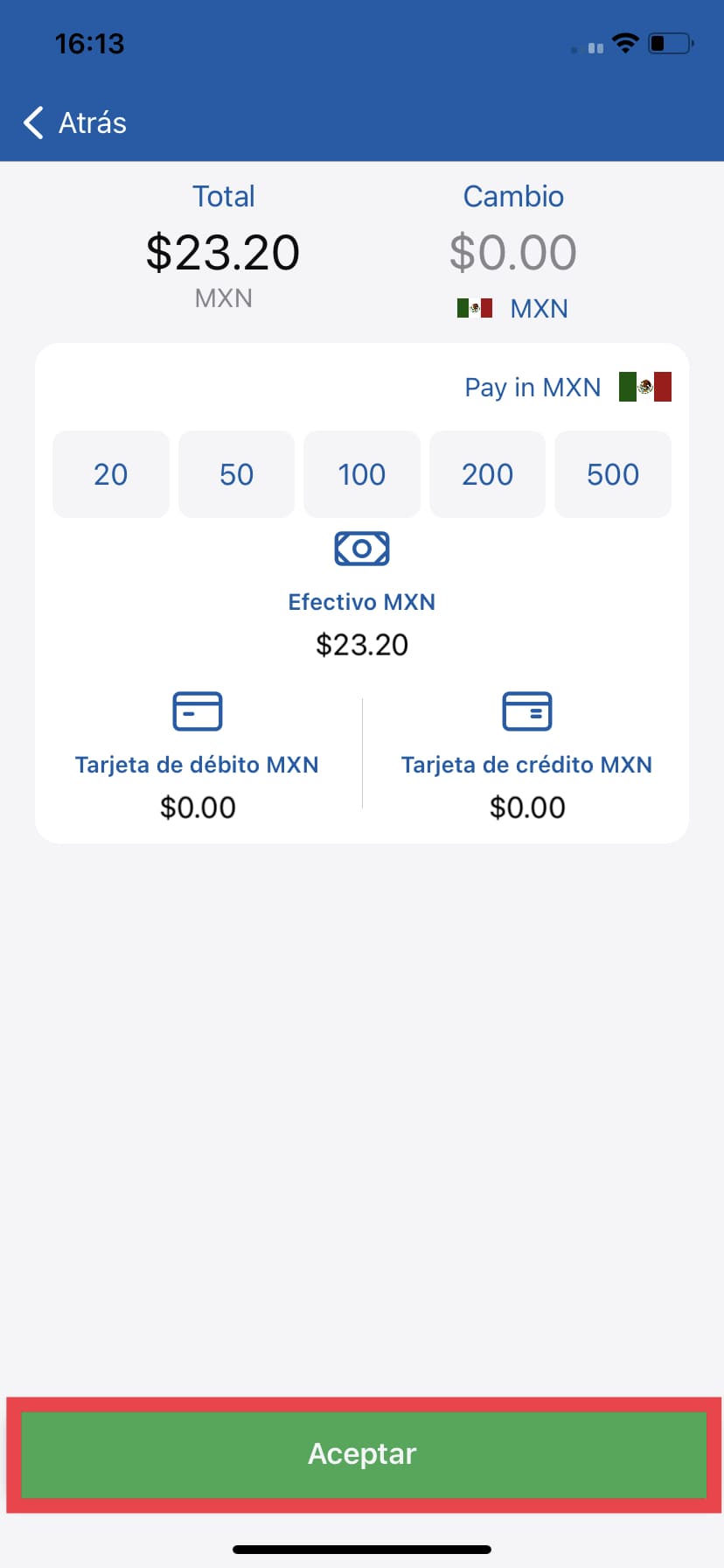The image size is (724, 1568).
Task: Select the 50 peso denomination
Action: pyautogui.click(x=236, y=473)
